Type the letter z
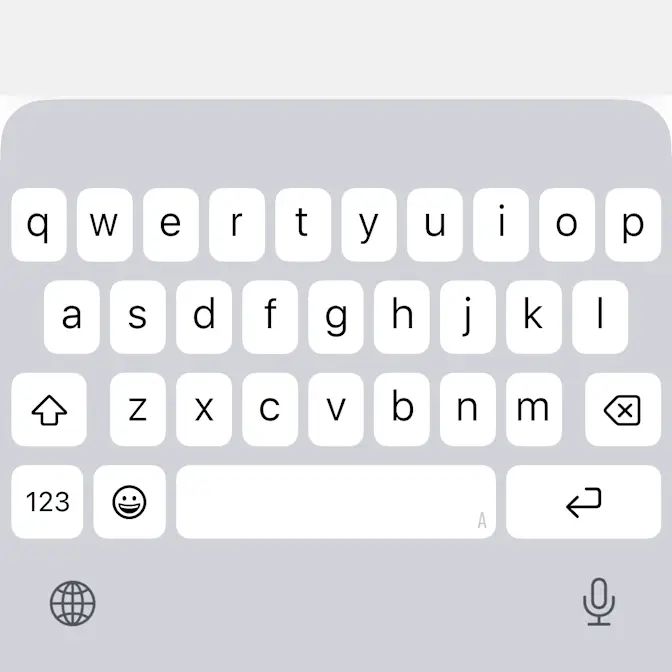The height and width of the screenshot is (672, 672). coord(138,409)
